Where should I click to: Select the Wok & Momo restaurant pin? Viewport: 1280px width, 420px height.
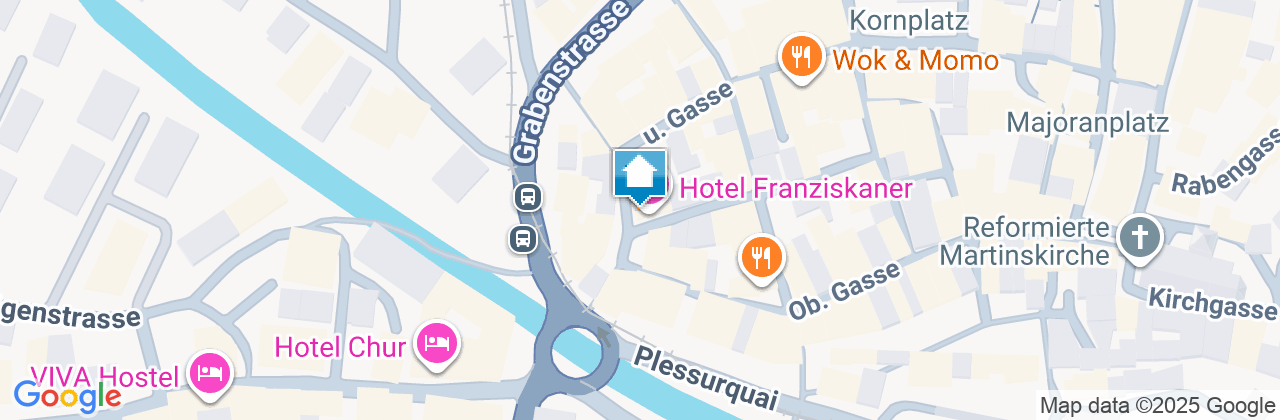[x=801, y=56]
